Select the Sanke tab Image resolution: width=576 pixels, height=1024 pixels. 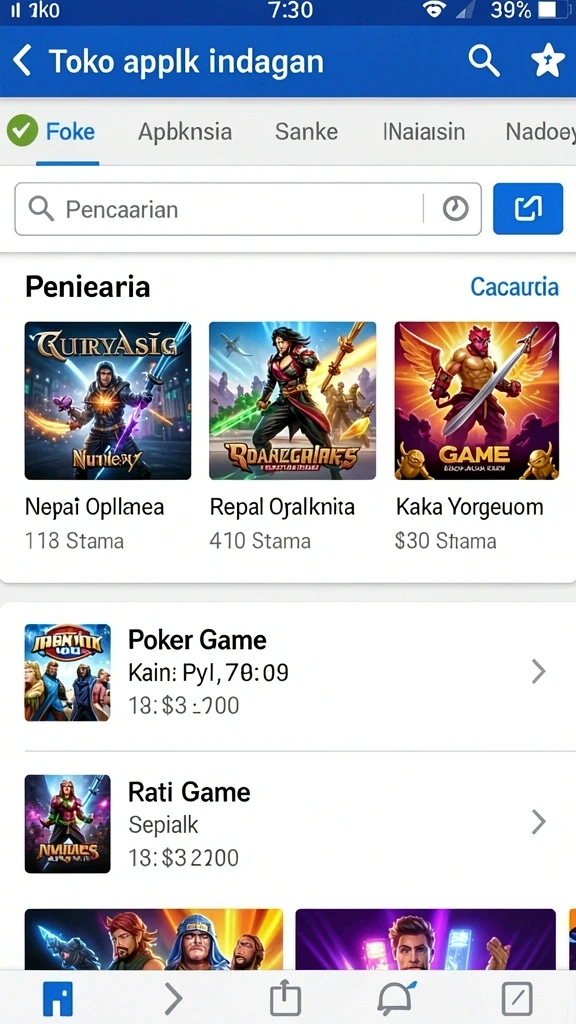[x=306, y=132]
